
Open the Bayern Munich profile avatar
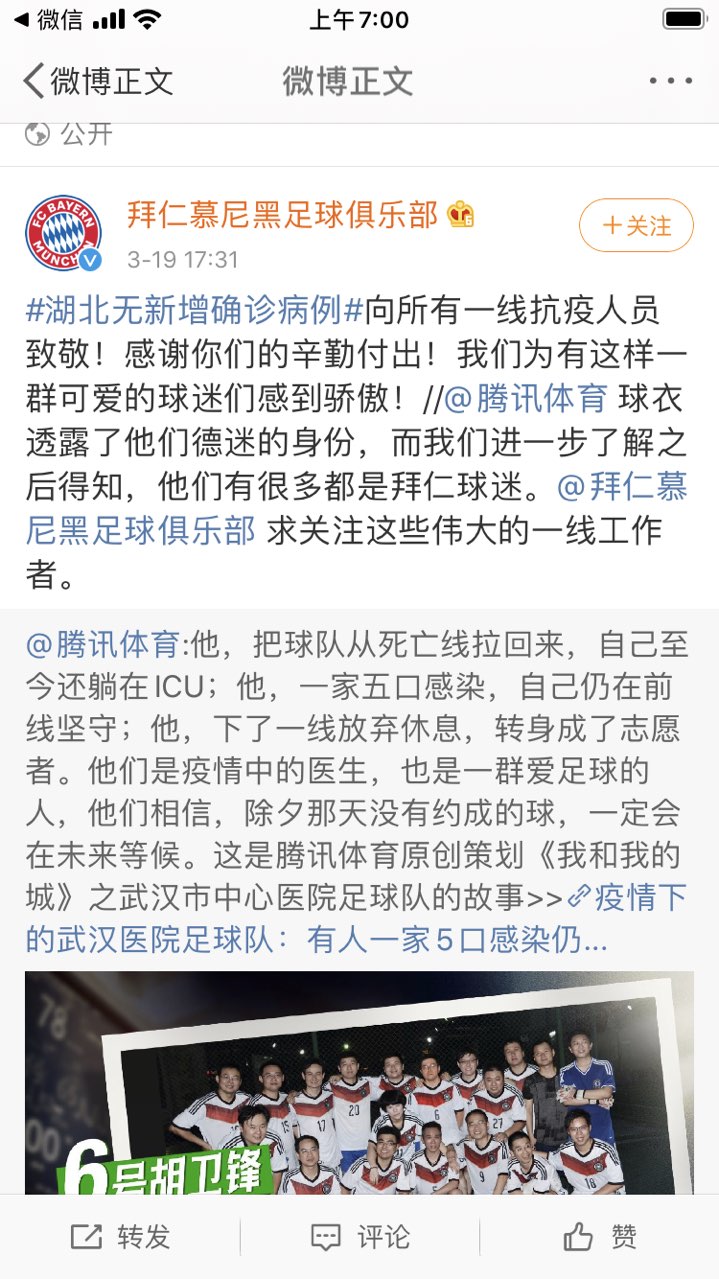pos(63,233)
